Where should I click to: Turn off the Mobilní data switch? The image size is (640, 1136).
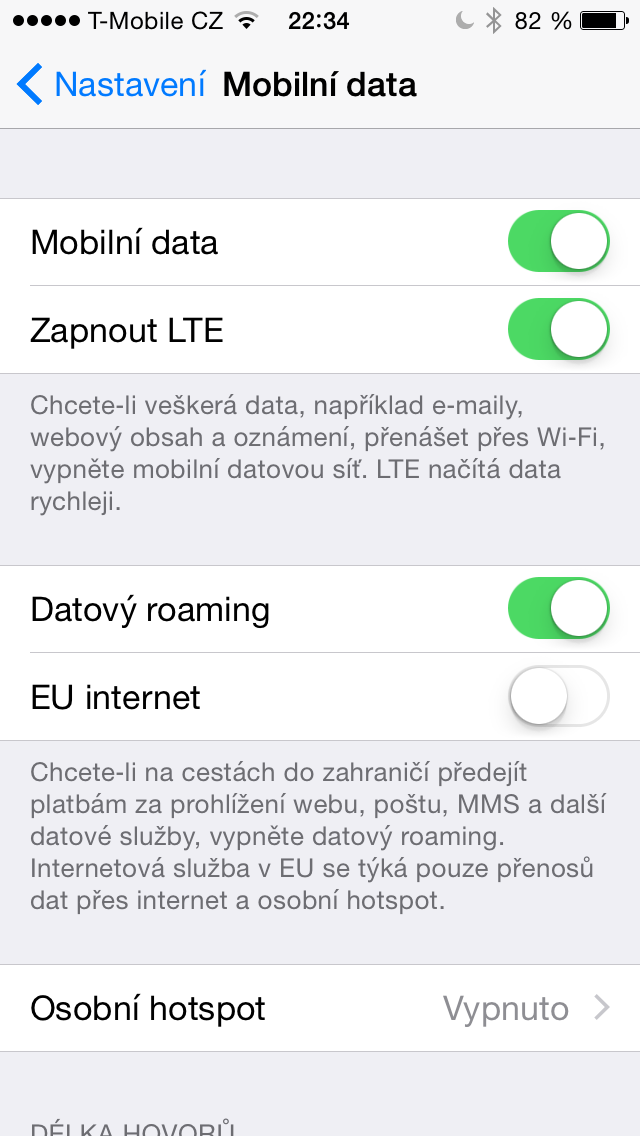(x=558, y=242)
